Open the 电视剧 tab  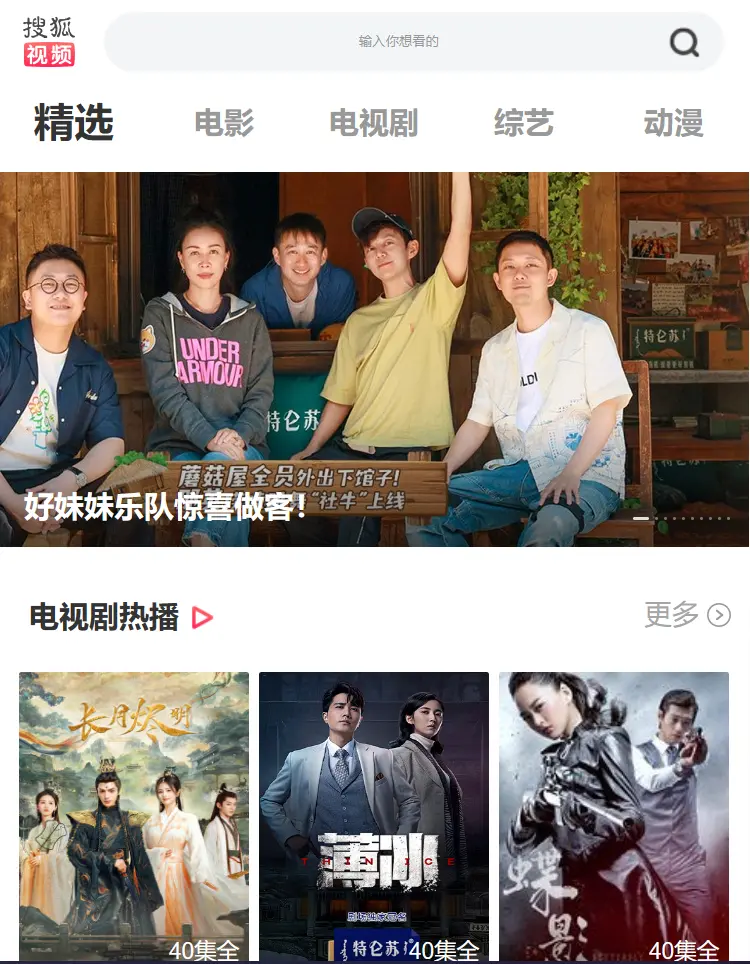coord(373,124)
